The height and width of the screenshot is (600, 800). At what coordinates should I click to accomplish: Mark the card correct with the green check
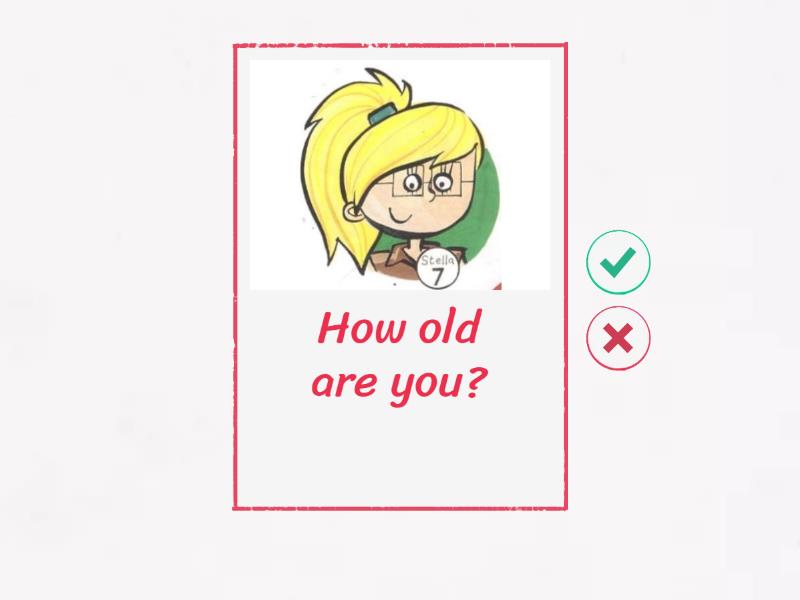618,262
